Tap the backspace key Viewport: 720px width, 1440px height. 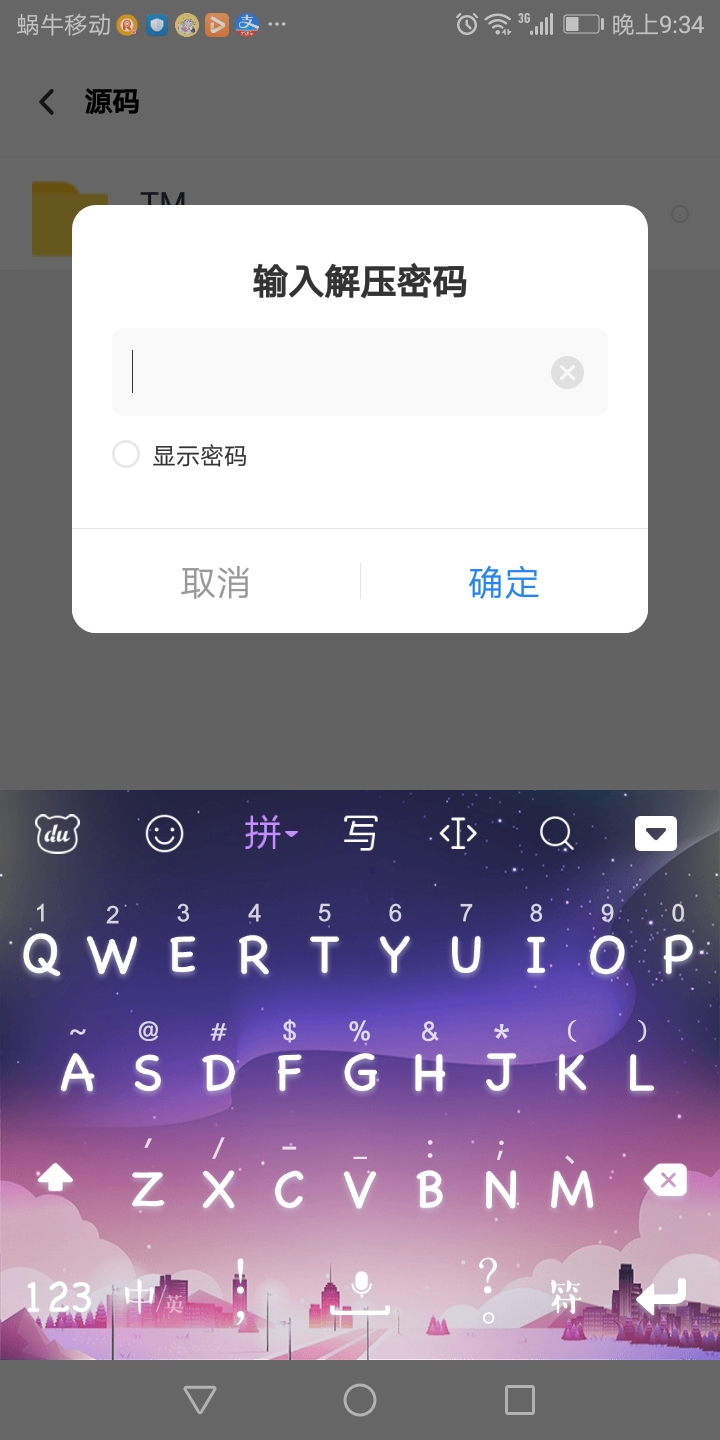[665, 1180]
